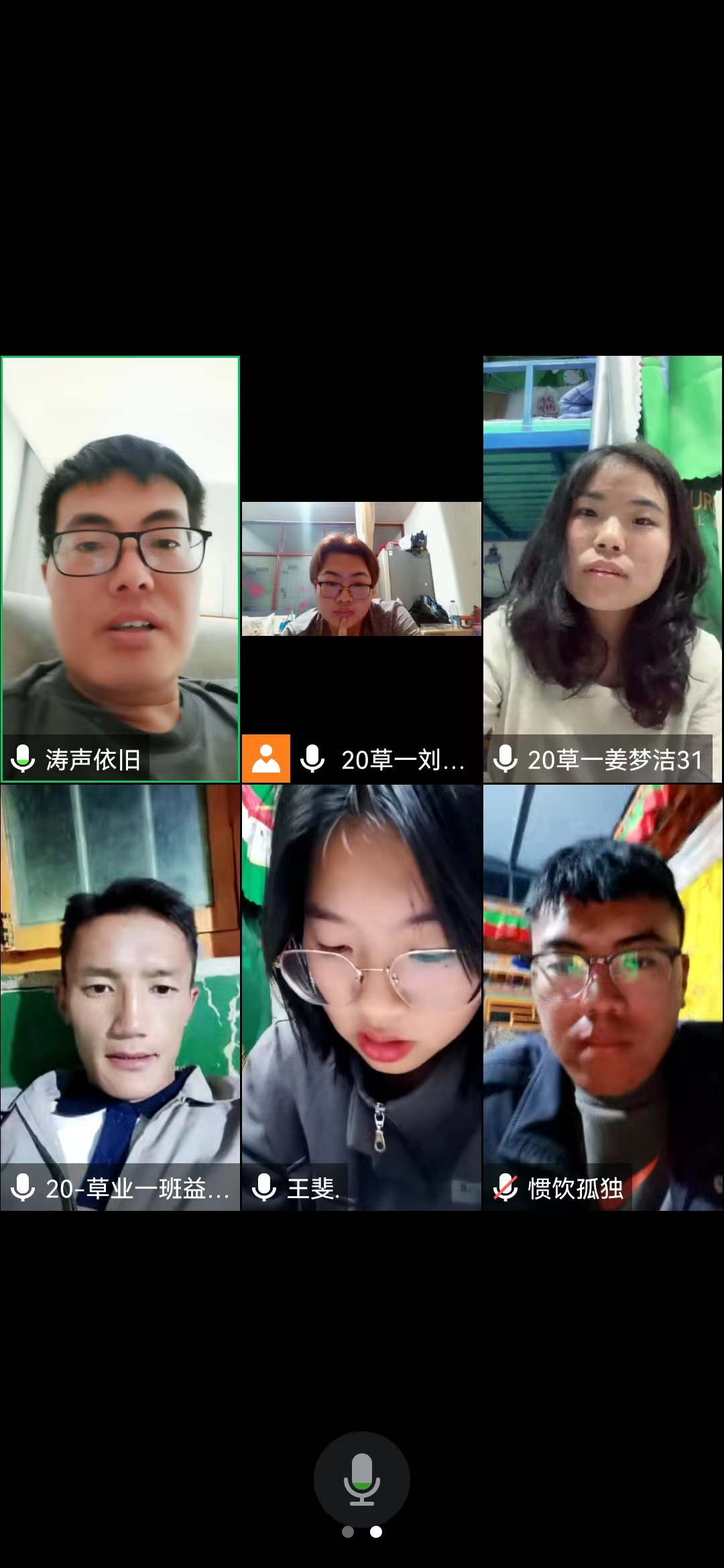The image size is (724, 1568).
Task: Toggle the microphone button at the bottom
Action: (362, 1479)
